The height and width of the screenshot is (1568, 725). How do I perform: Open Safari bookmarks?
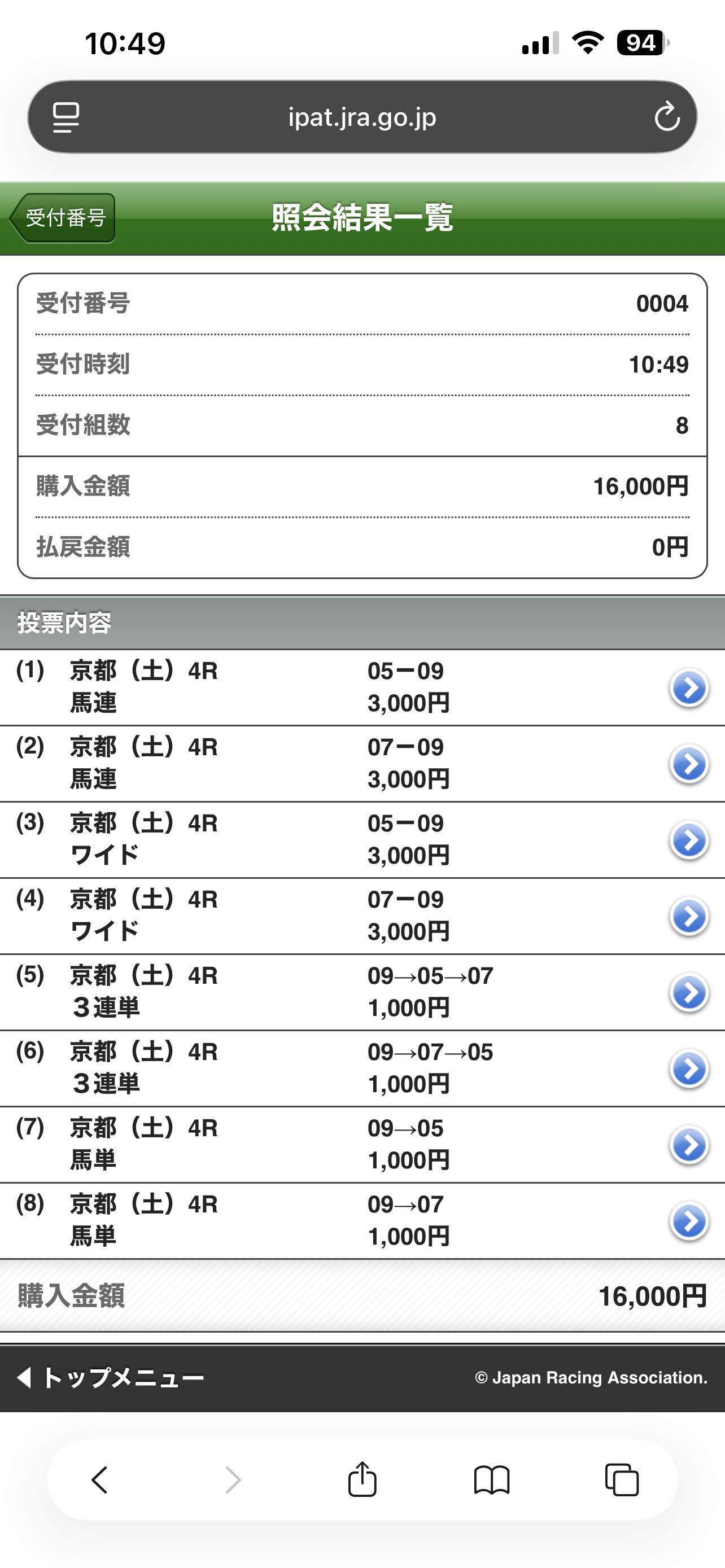[492, 1480]
